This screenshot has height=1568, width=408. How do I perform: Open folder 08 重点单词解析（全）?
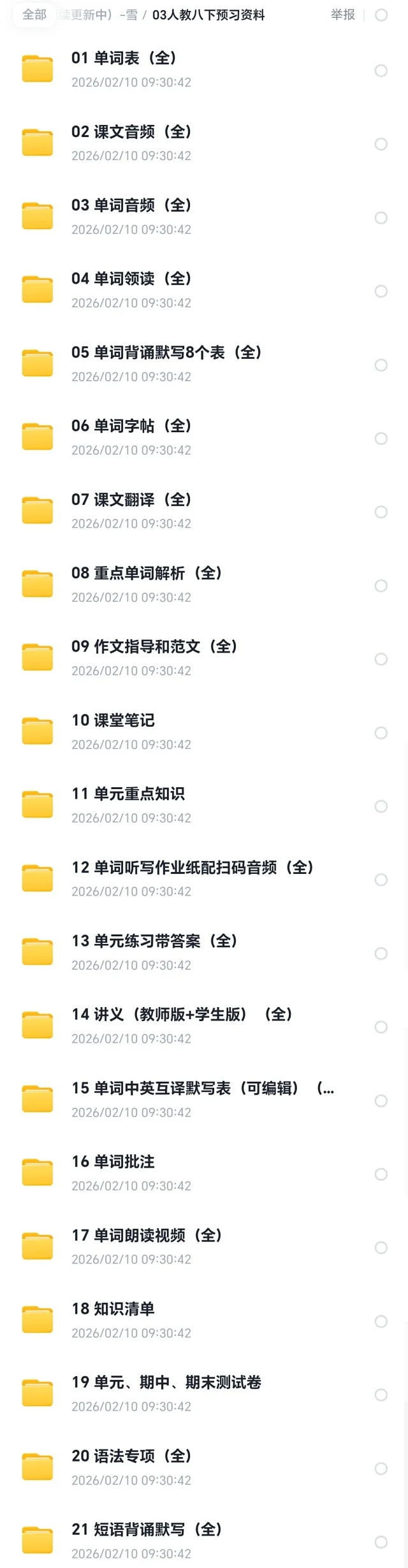[x=147, y=573]
